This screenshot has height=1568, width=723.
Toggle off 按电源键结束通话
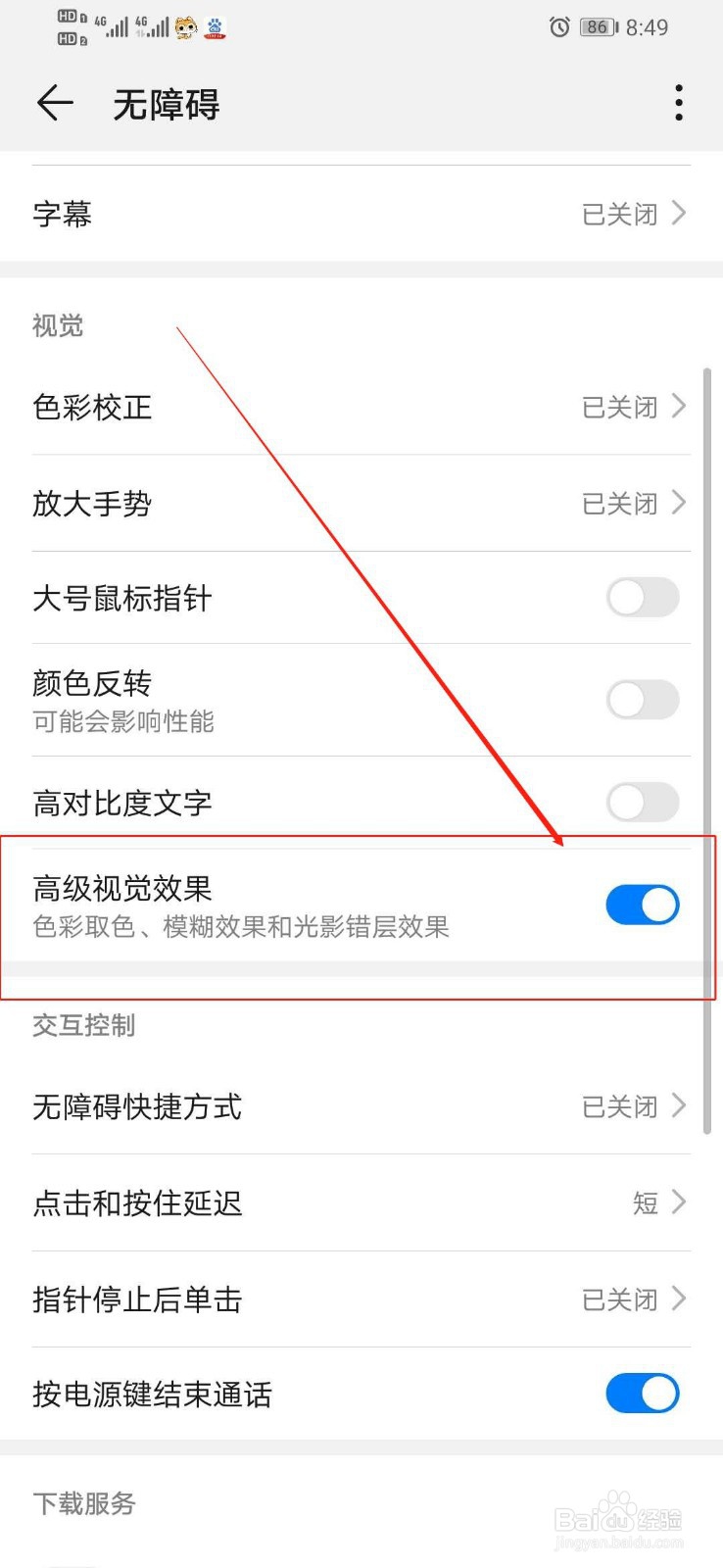tap(642, 1393)
